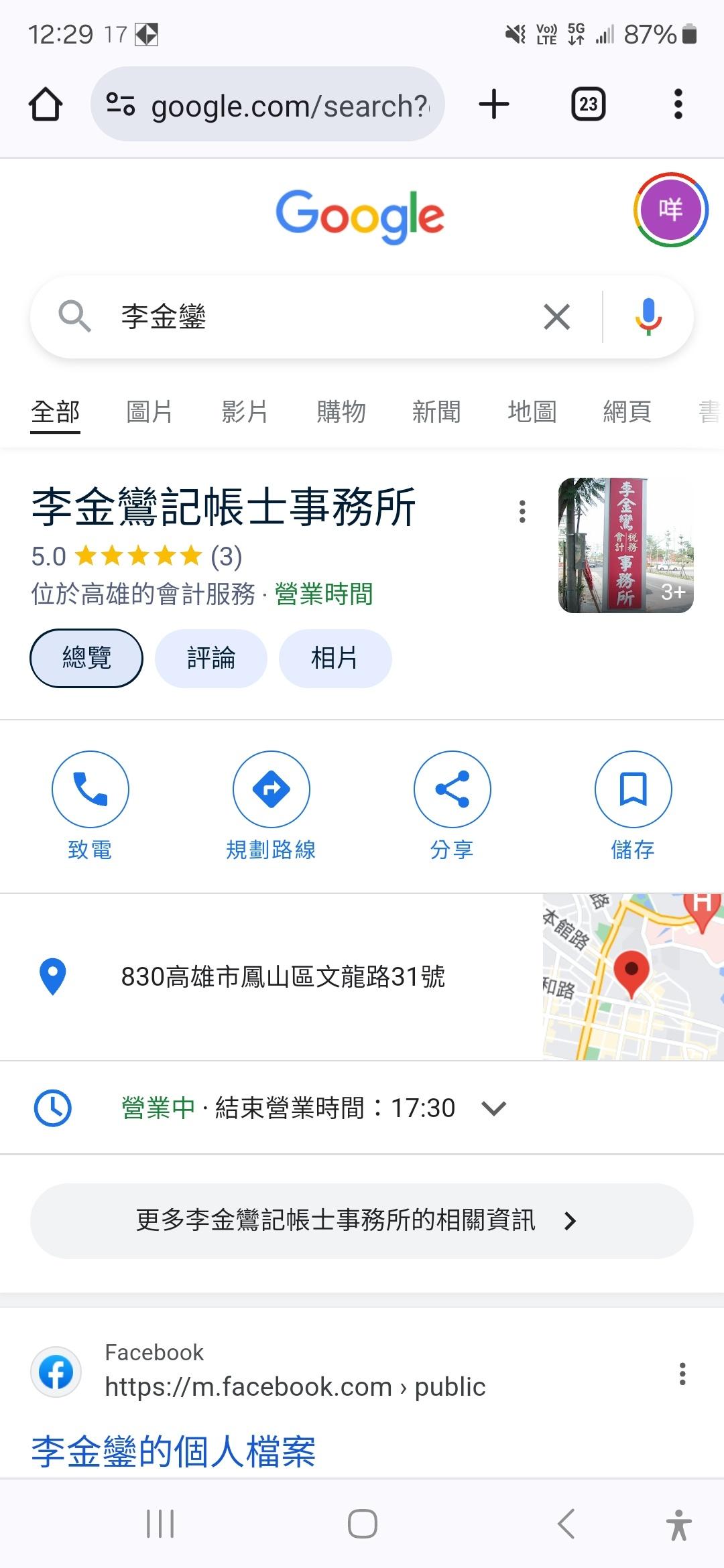This screenshot has height=1568, width=724.
Task: Open the business photo thumbnail showing 3+
Action: click(625, 545)
